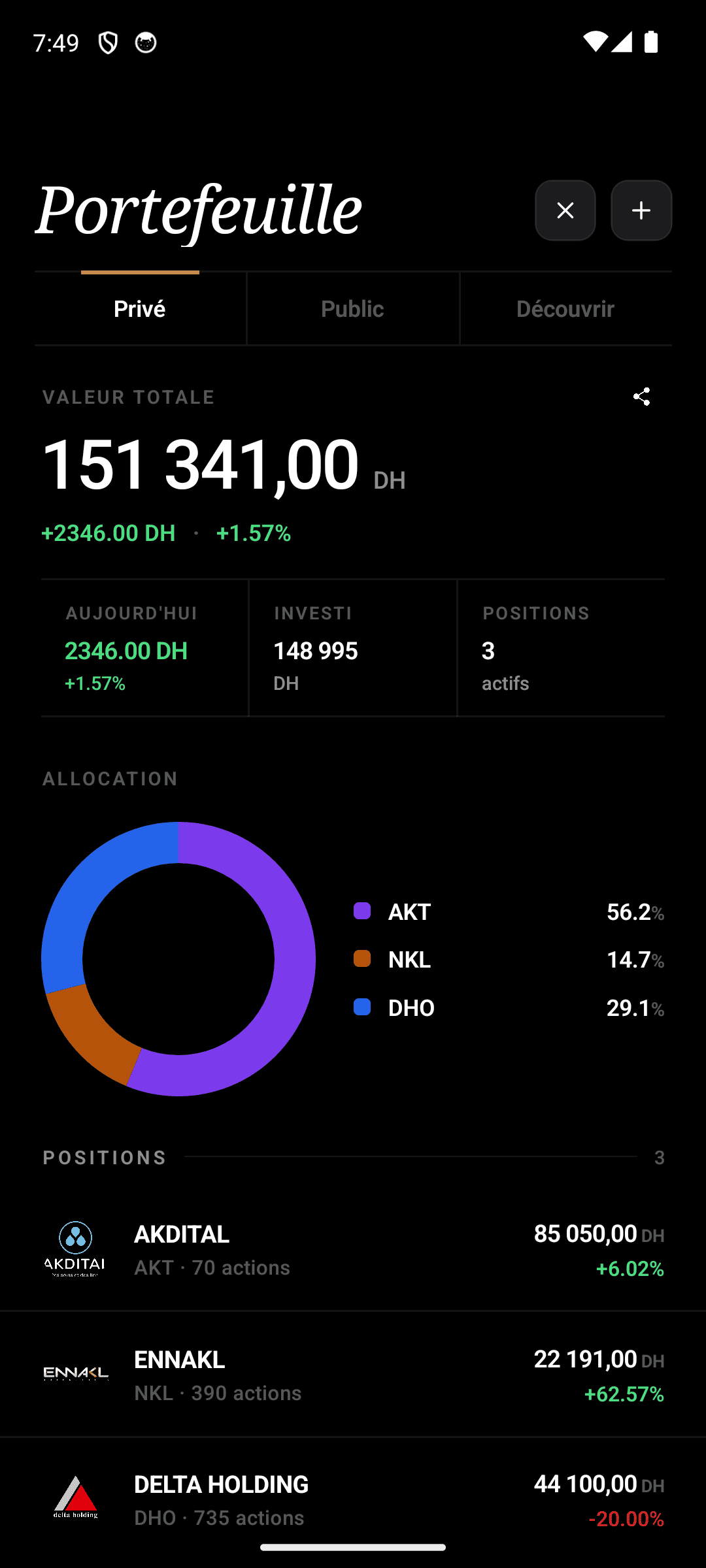
Task: Open the ENNAKL position details
Action: click(353, 1375)
